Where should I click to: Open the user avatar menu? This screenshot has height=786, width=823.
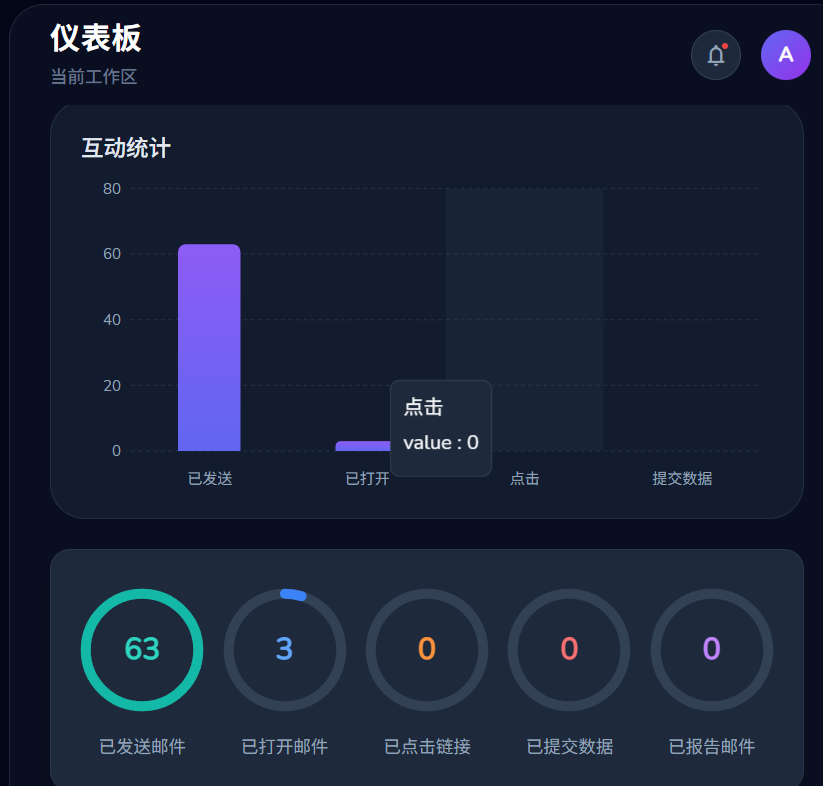(785, 55)
